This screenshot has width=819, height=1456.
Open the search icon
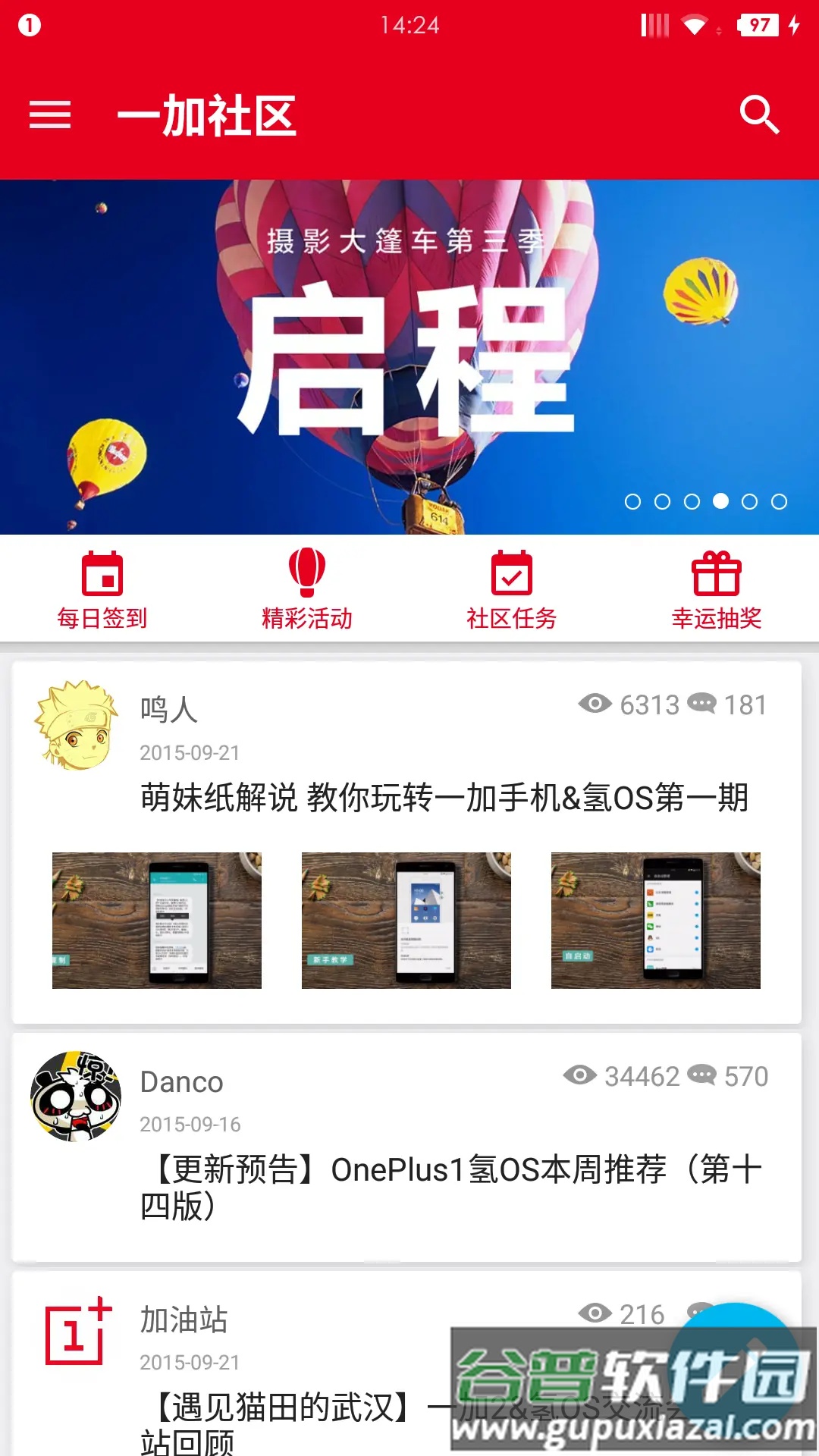pyautogui.click(x=759, y=115)
